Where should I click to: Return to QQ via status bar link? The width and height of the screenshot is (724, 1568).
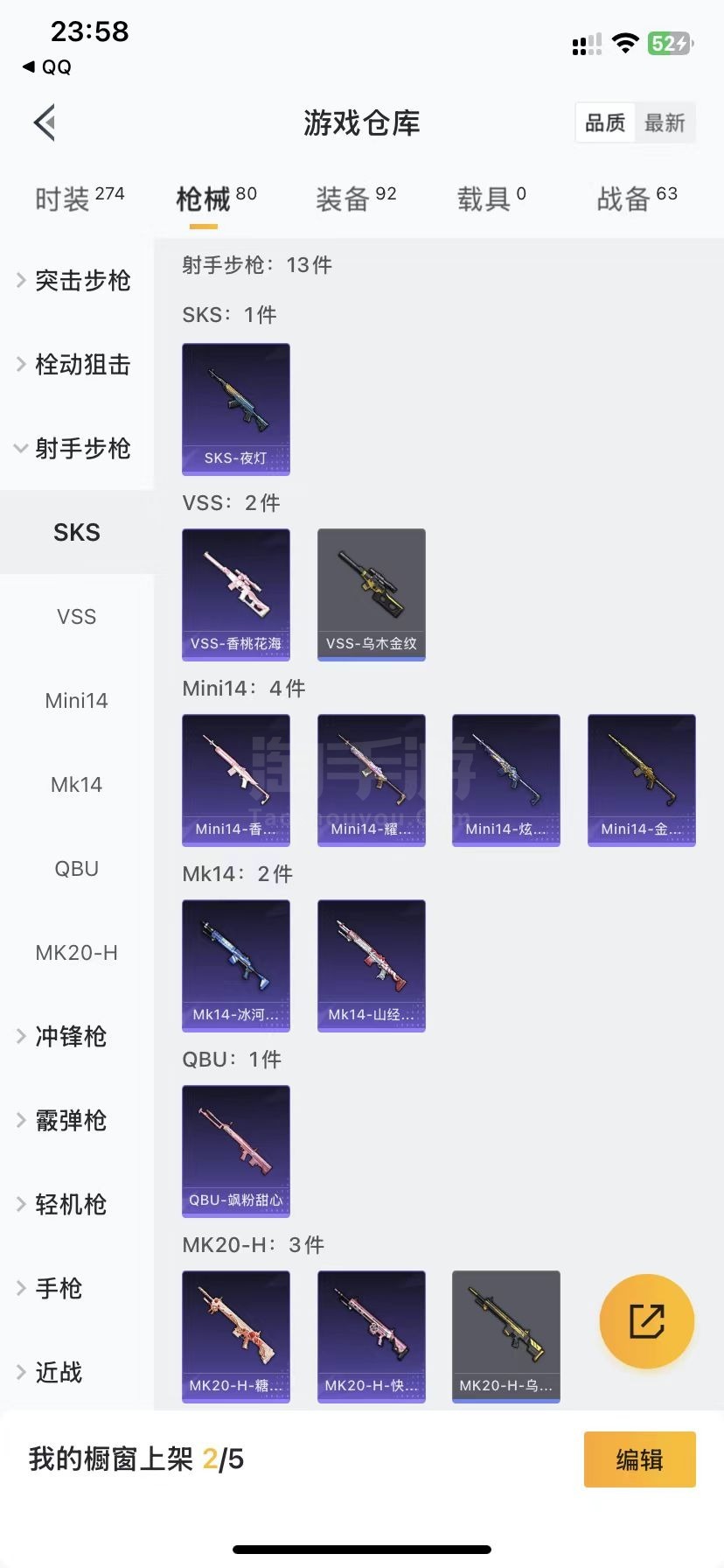(x=47, y=66)
